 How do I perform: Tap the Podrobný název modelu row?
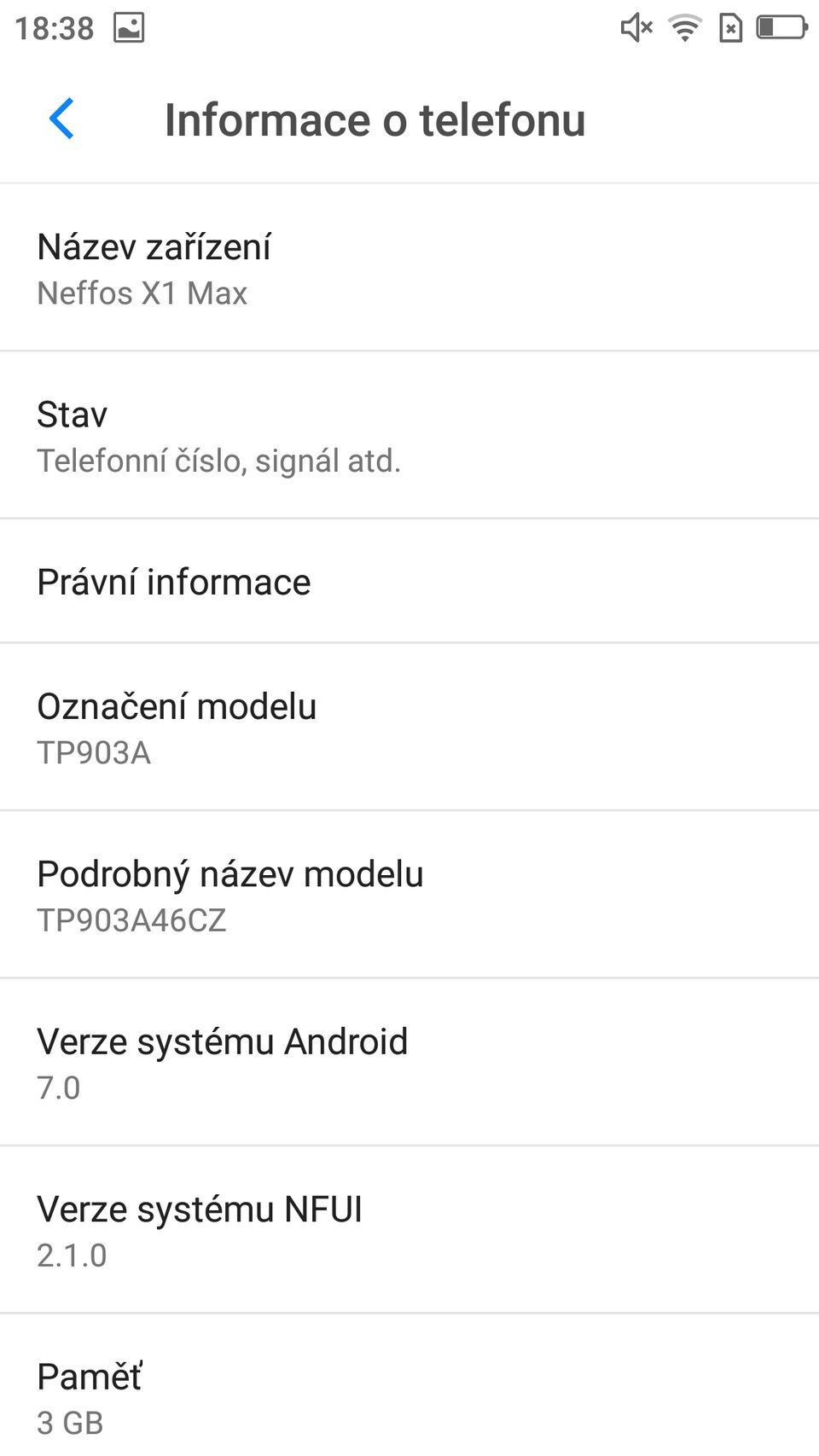click(x=409, y=896)
